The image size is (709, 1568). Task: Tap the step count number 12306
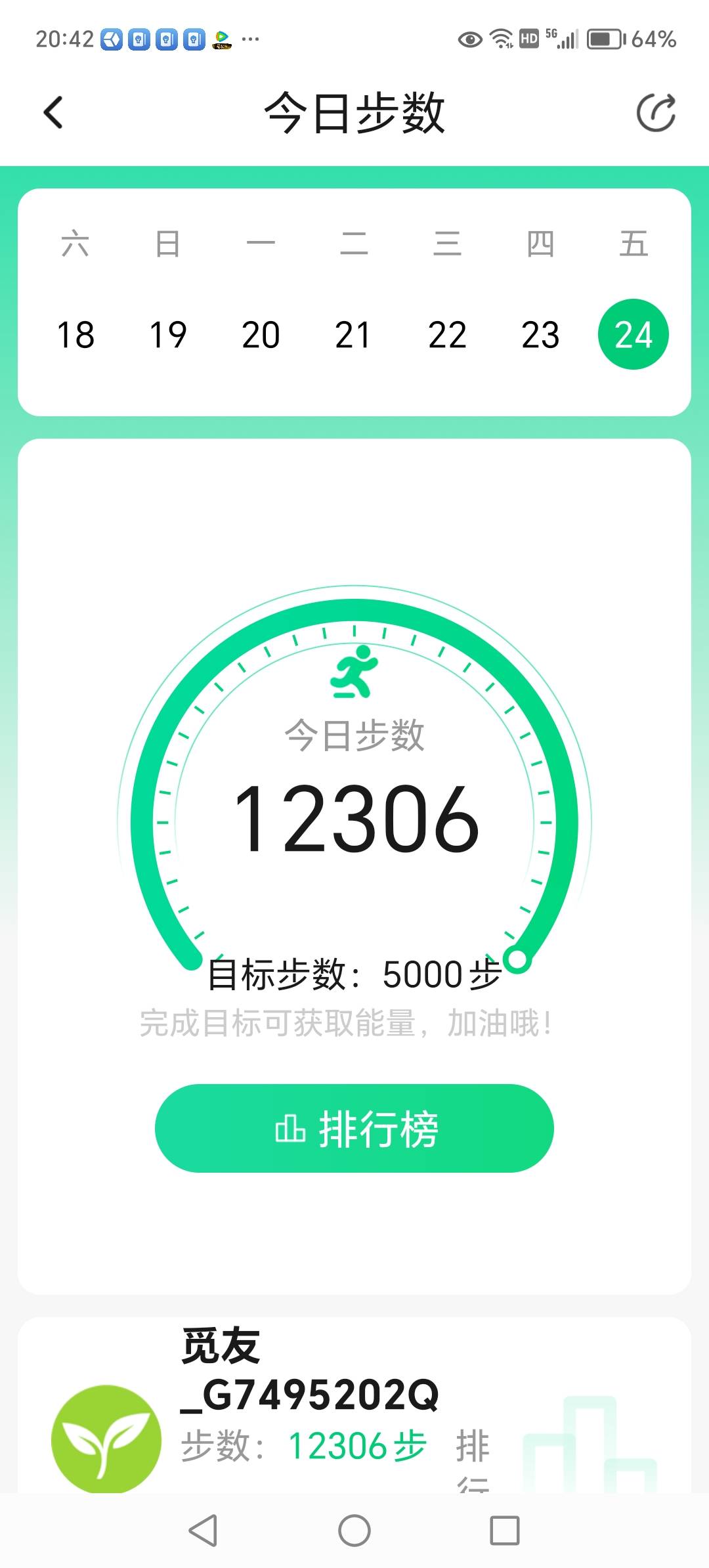[353, 817]
